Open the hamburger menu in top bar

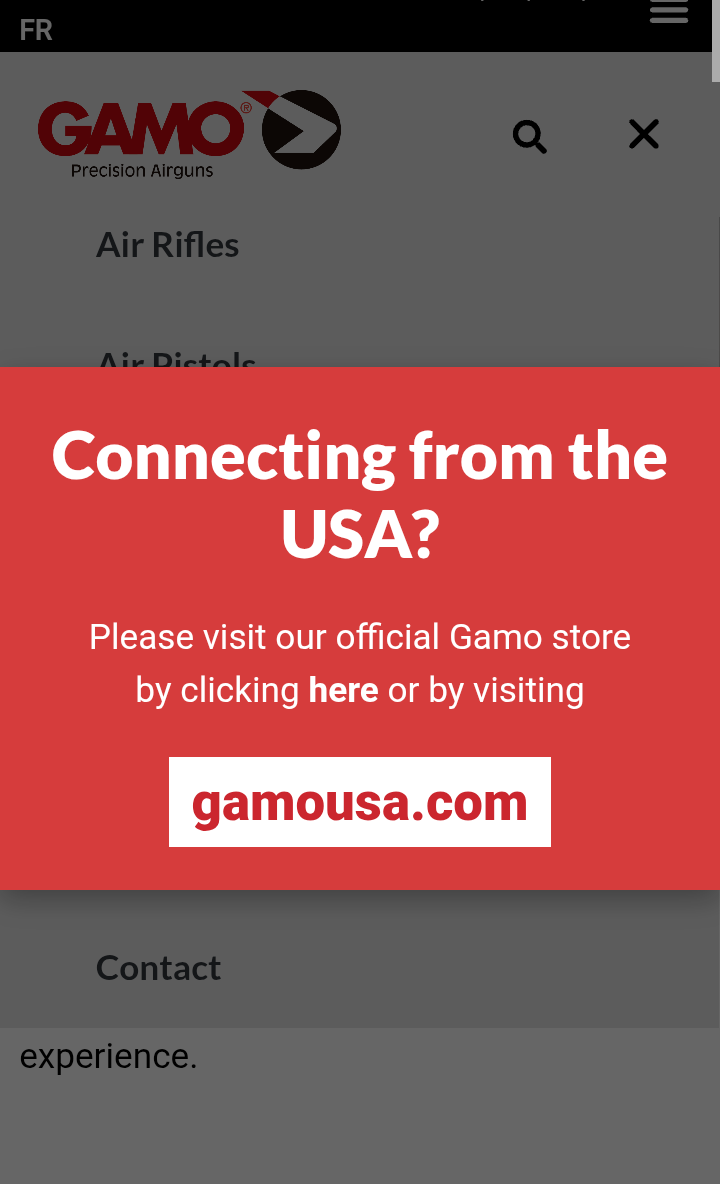point(669,11)
